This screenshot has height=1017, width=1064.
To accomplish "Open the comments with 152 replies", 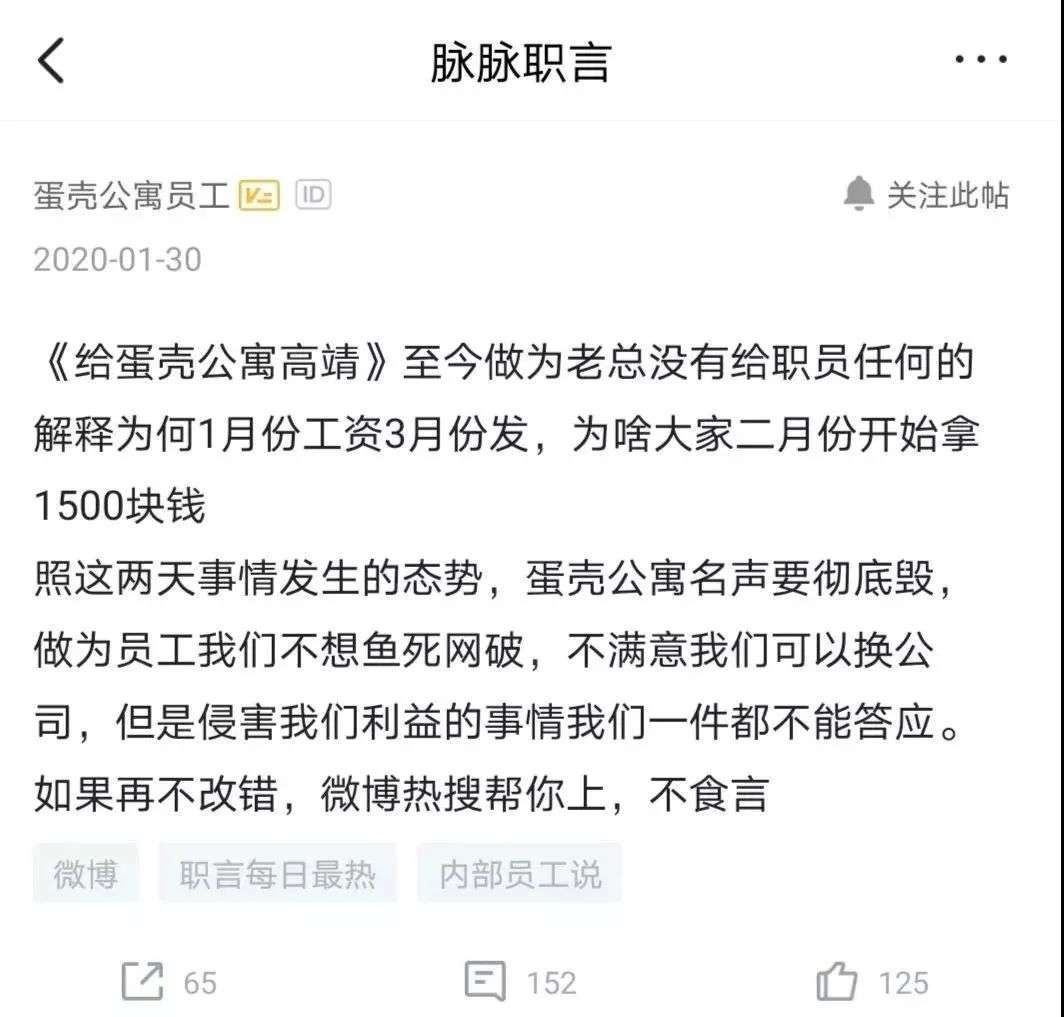I will point(520,982).
